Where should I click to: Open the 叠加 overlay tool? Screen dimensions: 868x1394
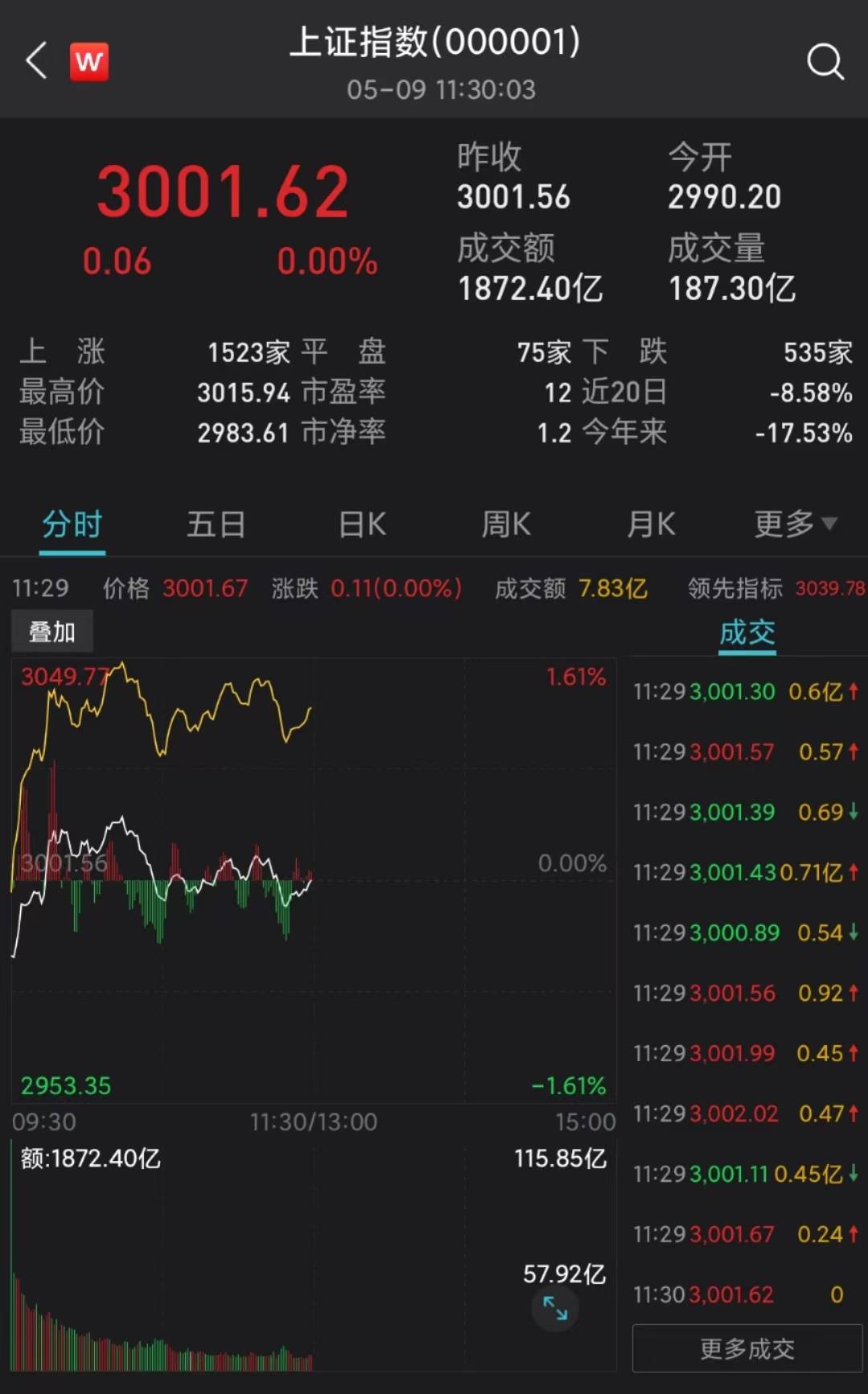tap(53, 630)
